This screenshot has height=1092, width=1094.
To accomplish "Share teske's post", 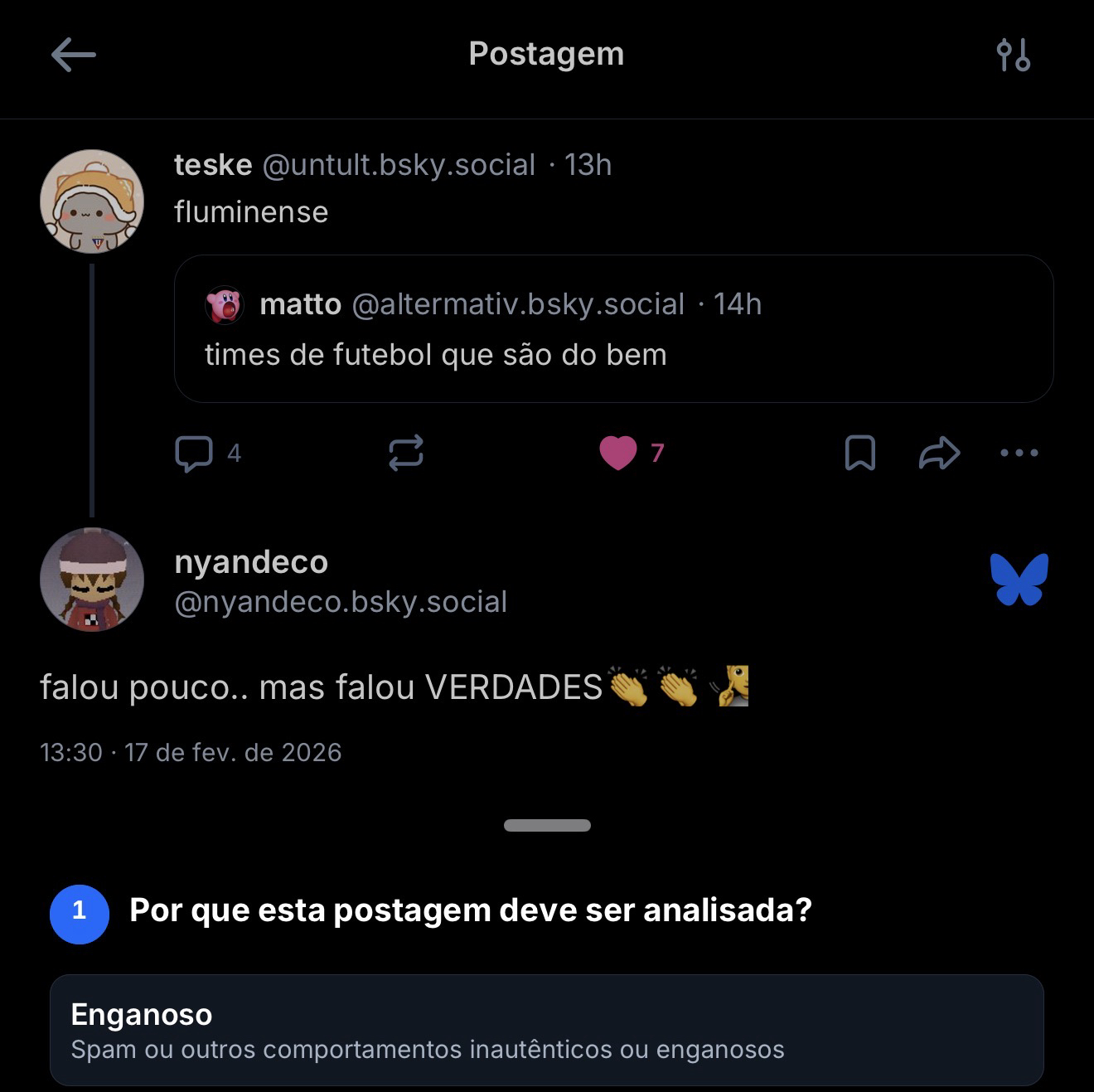I will [x=939, y=453].
